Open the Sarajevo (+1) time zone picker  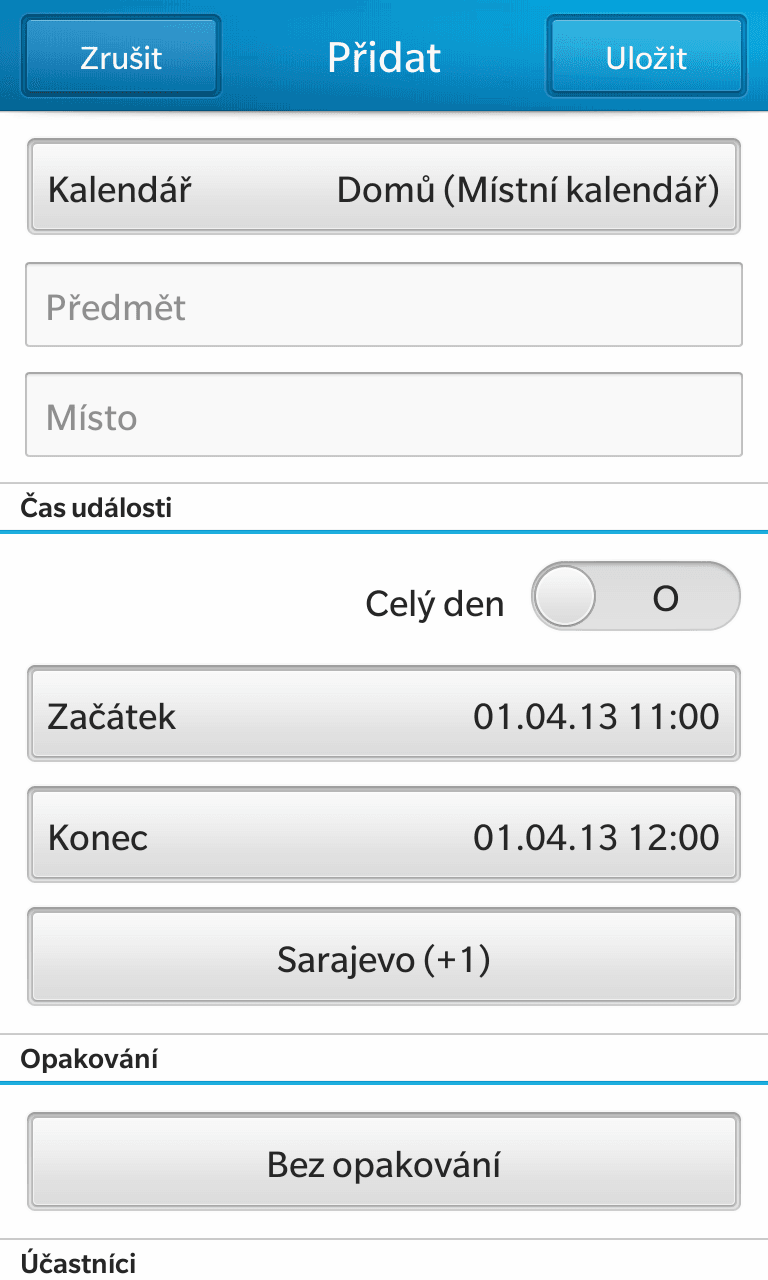[384, 958]
